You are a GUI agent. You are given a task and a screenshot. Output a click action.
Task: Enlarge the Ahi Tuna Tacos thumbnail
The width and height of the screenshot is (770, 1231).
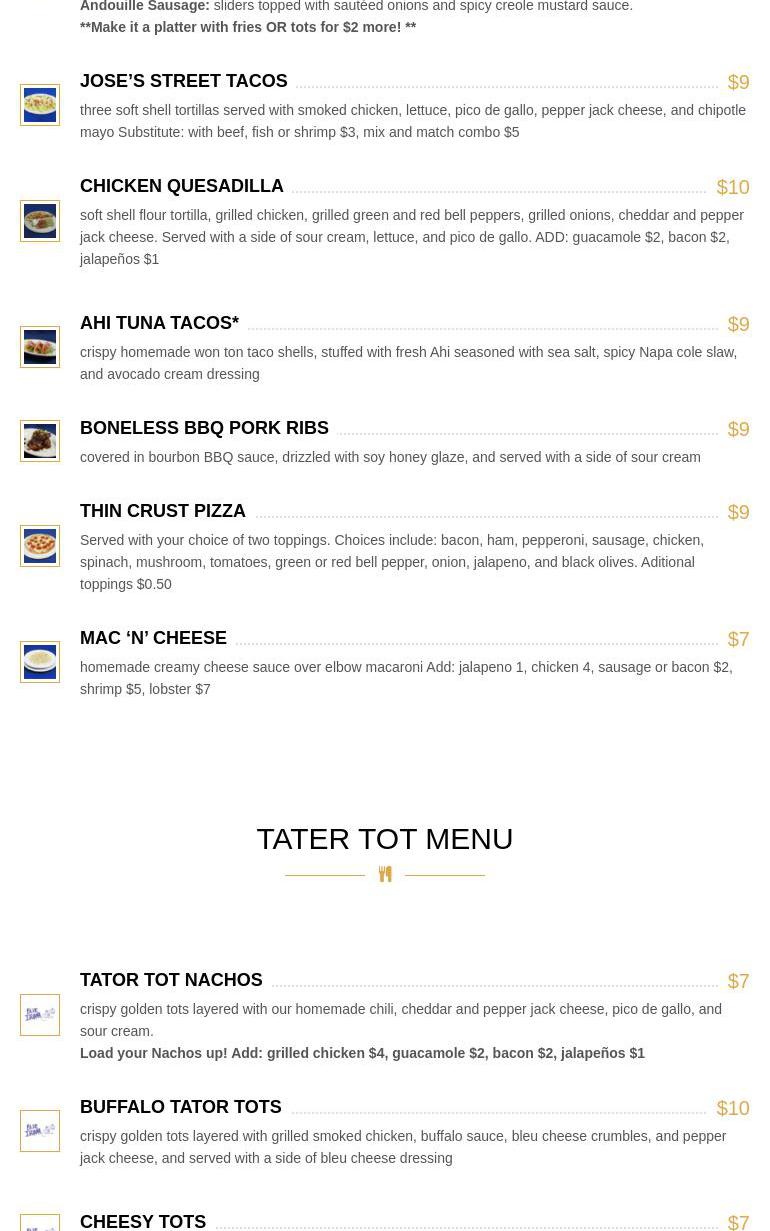40,347
